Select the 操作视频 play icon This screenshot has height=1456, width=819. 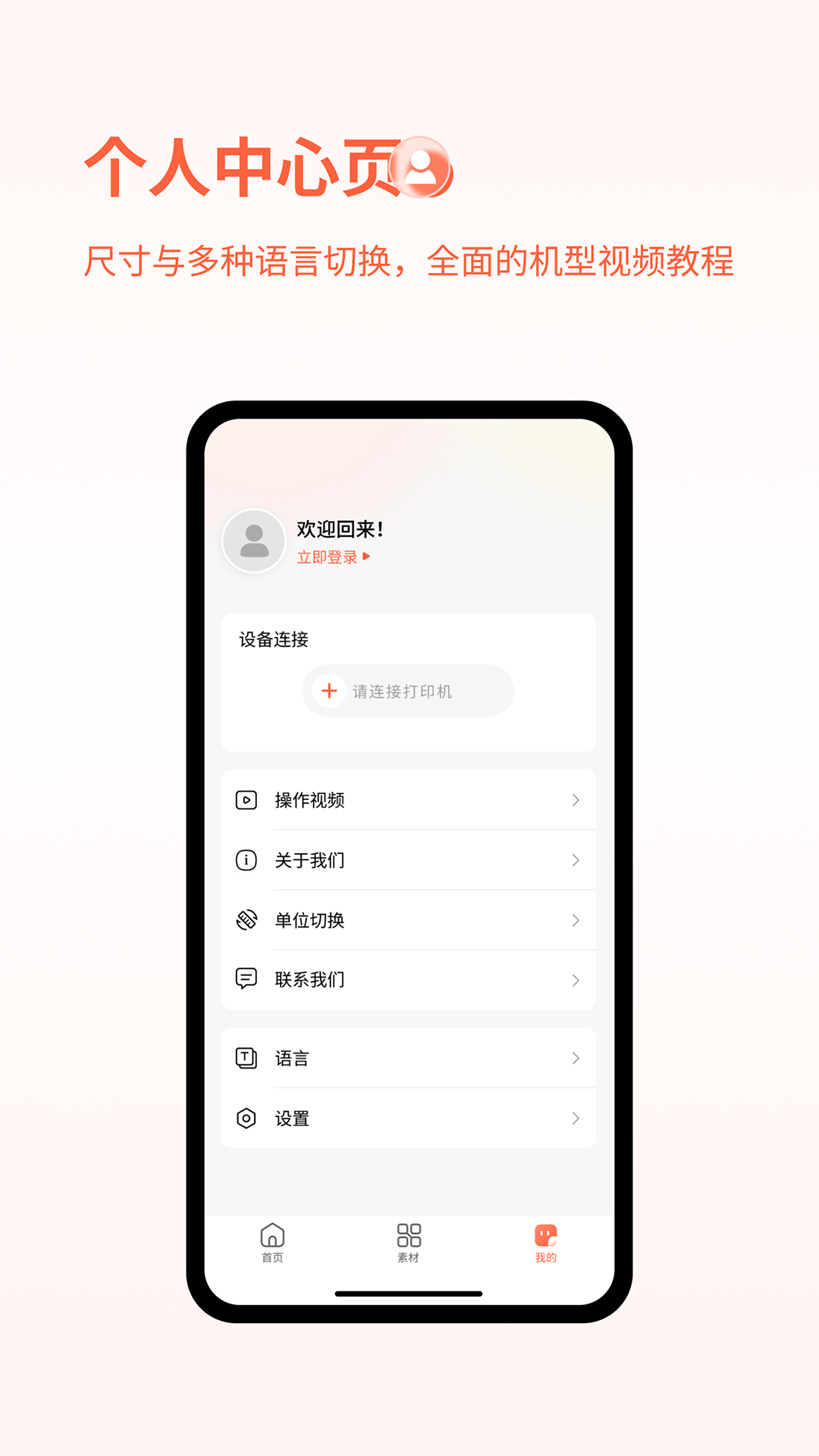click(247, 800)
